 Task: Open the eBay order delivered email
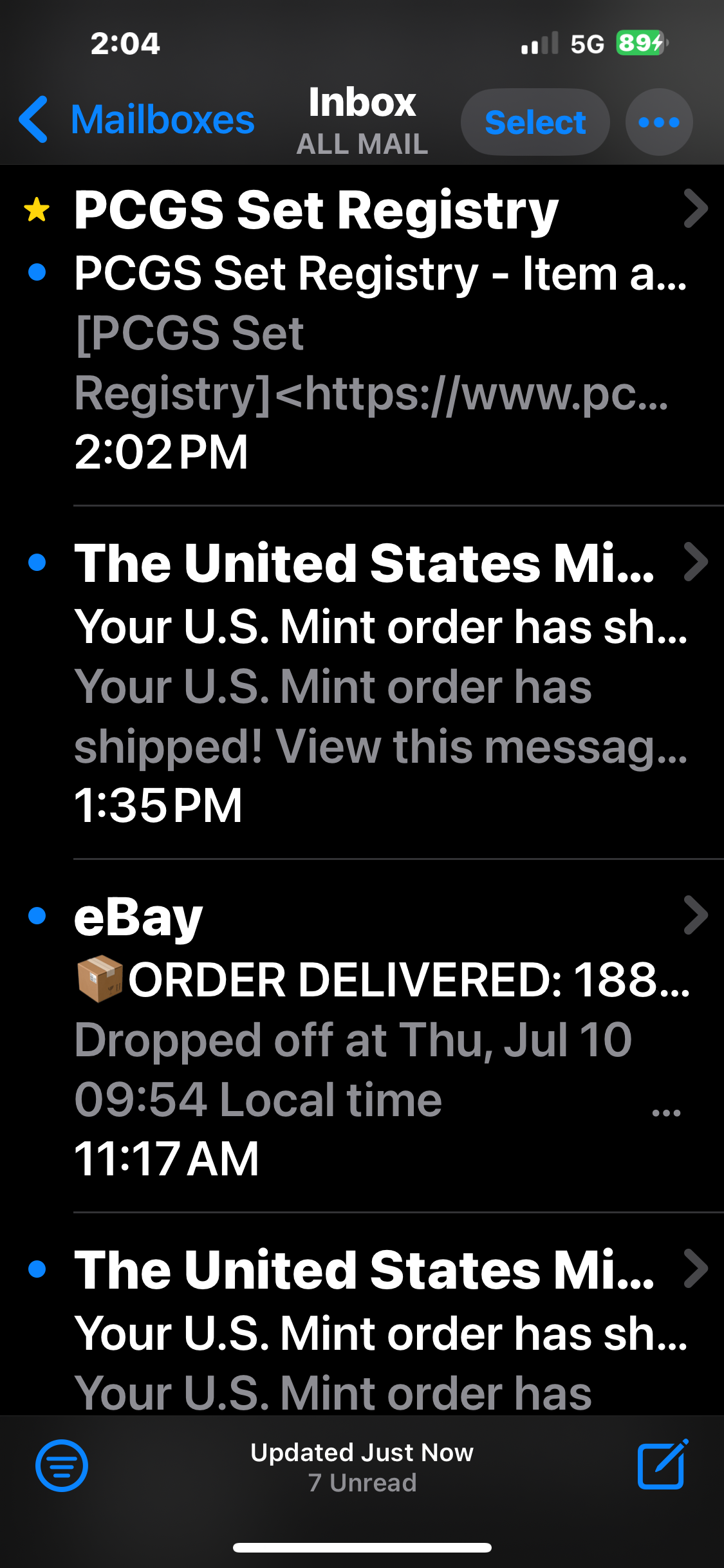362,1037
